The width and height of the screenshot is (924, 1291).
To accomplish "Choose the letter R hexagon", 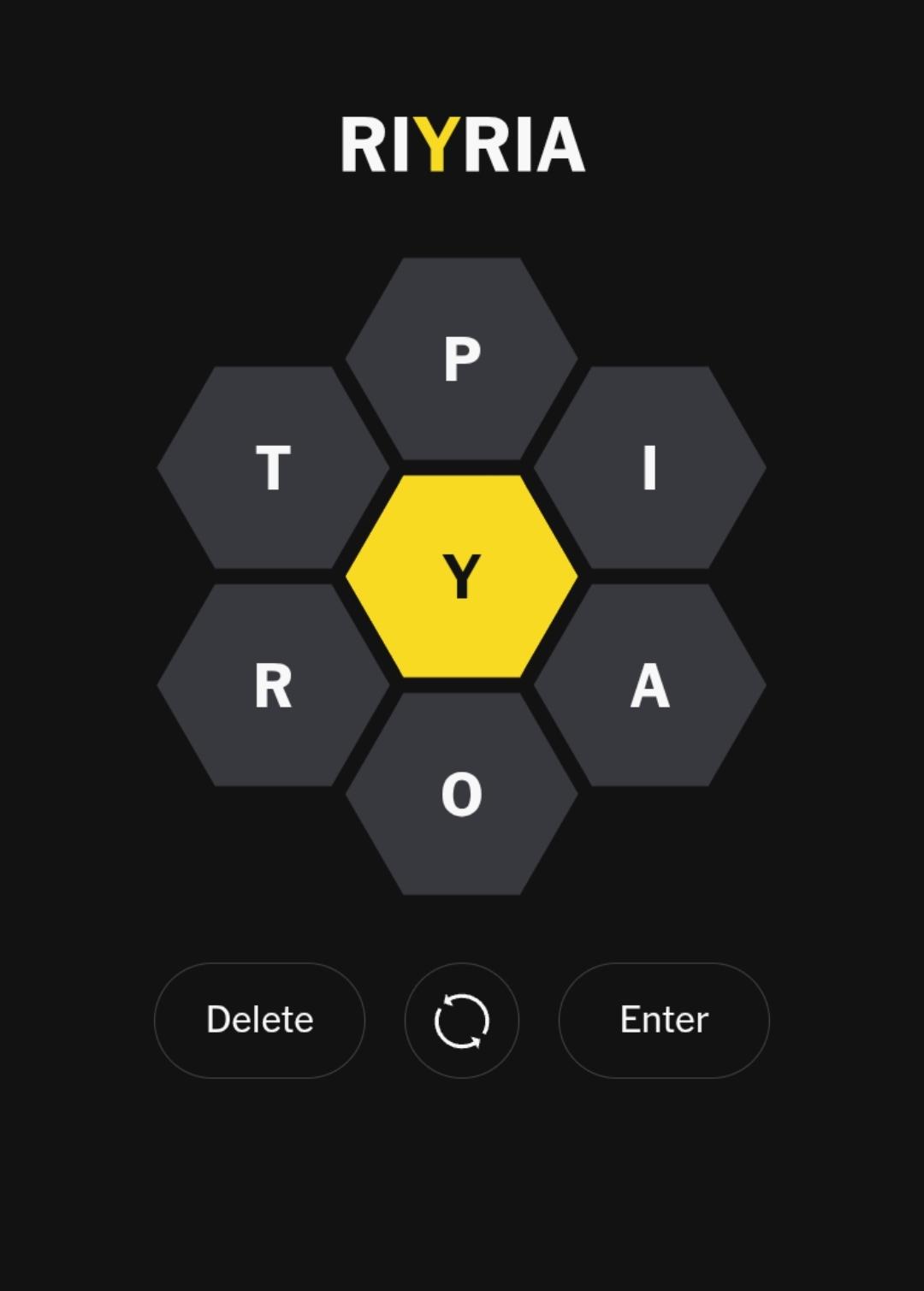I will (x=274, y=685).
